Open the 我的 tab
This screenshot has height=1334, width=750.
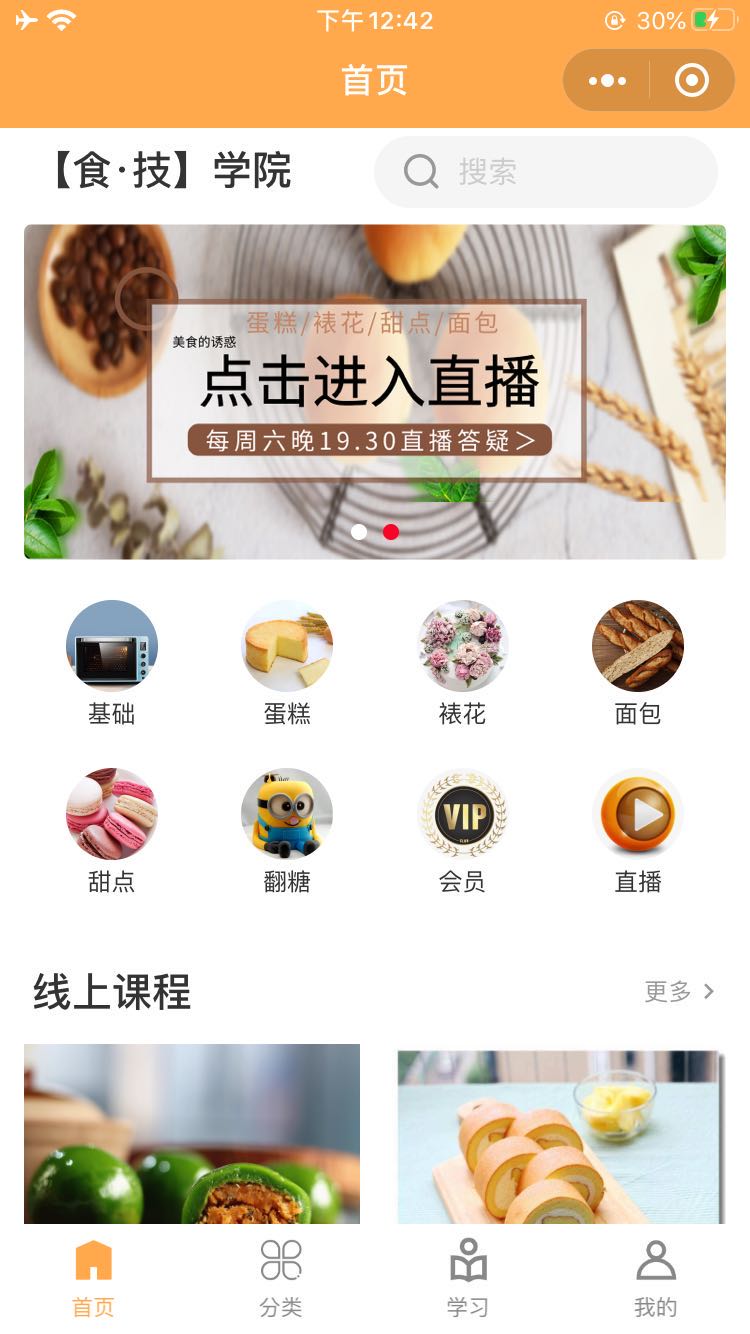(x=656, y=1279)
